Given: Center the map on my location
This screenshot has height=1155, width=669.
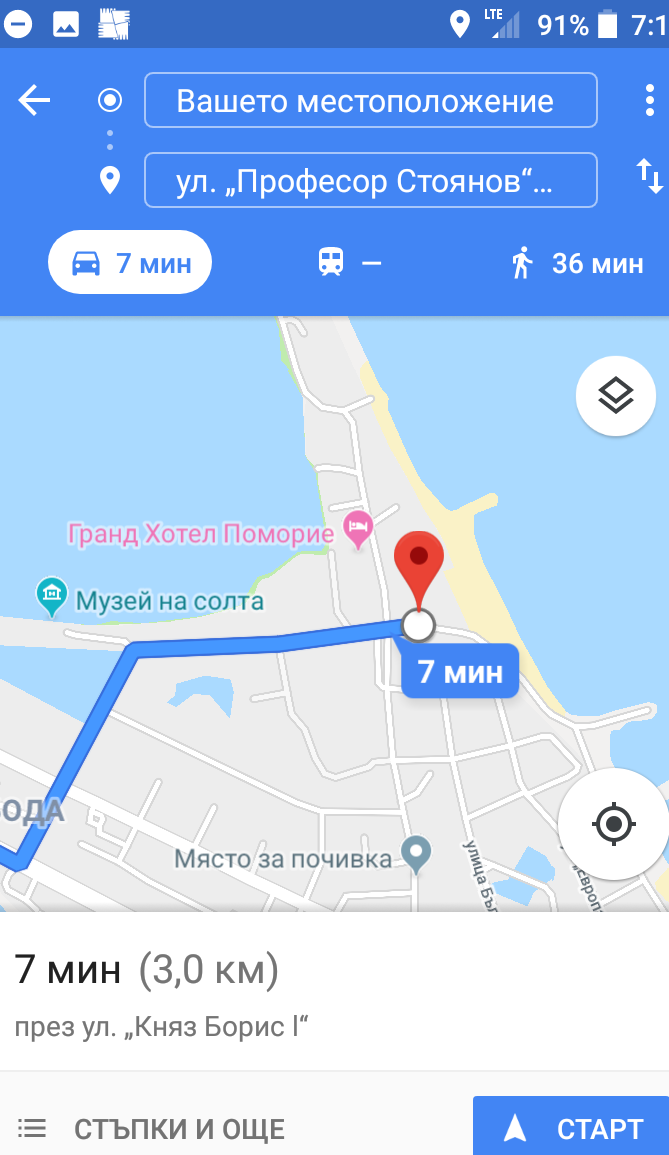Looking at the screenshot, I should tap(614, 824).
